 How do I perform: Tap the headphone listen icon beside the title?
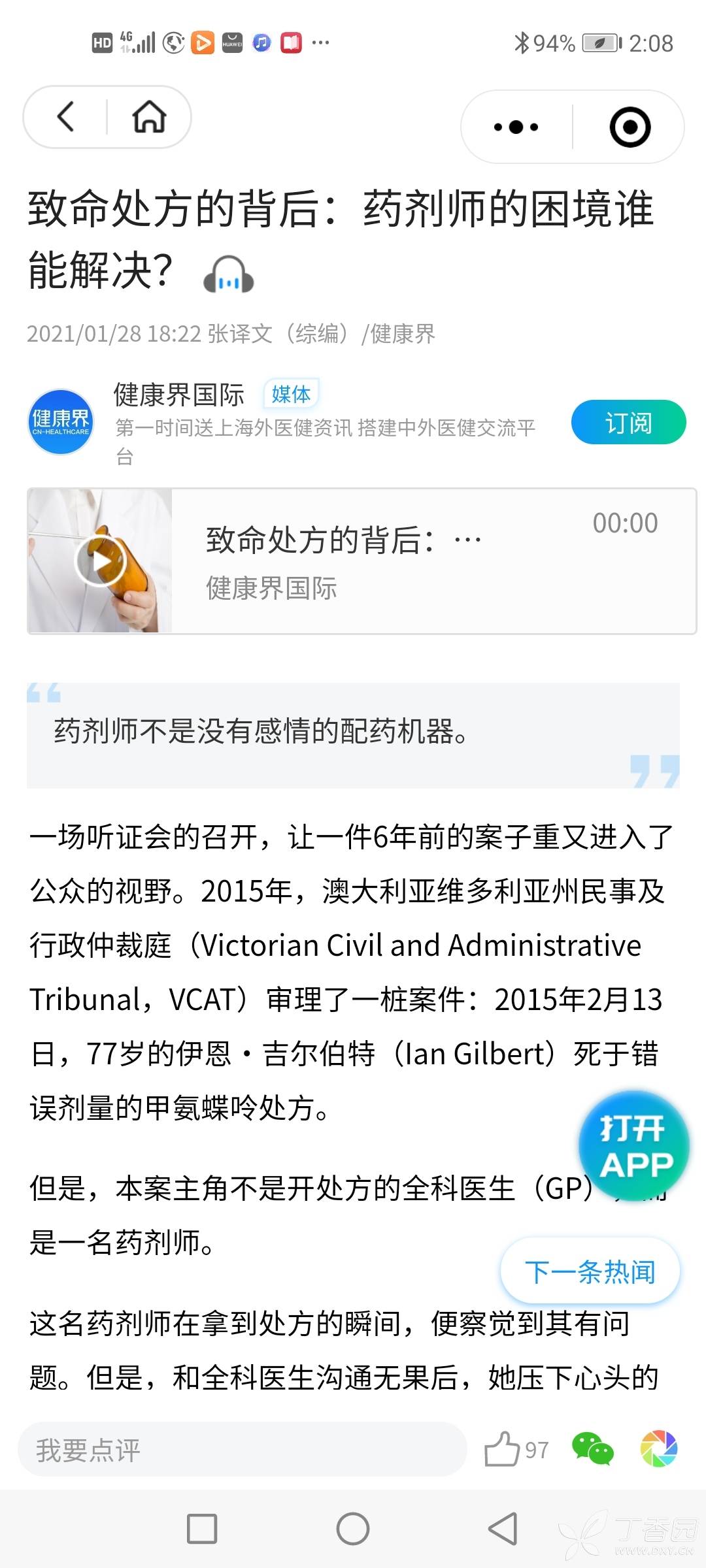point(228,274)
